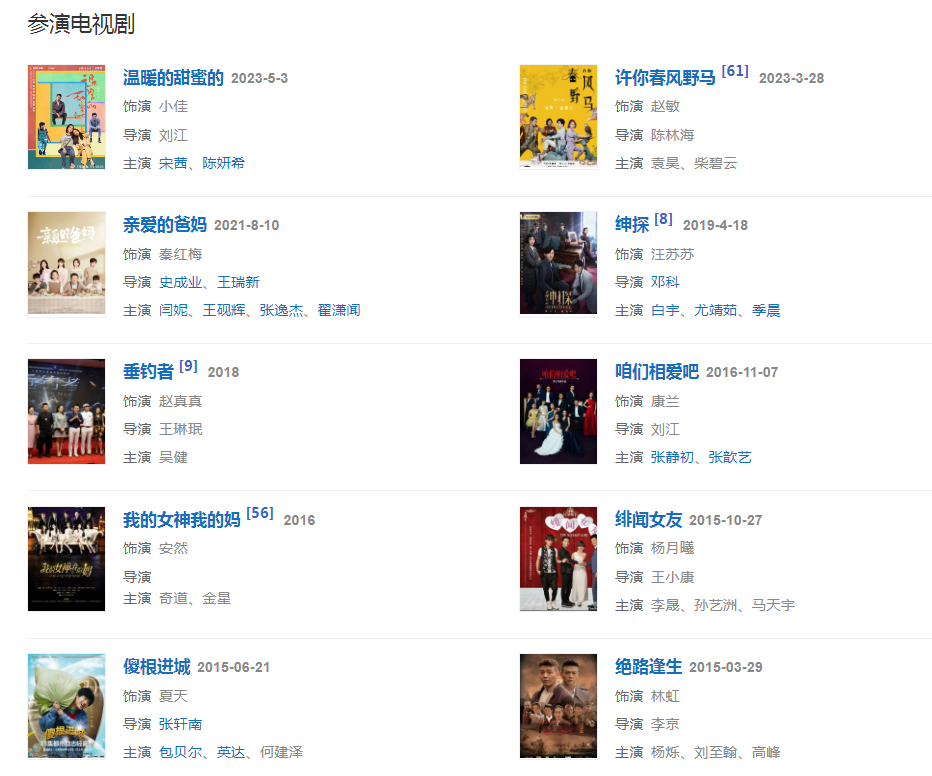The image size is (932, 776).
Task: Open the 亲爱的爸妈 title link
Action: click(x=164, y=225)
